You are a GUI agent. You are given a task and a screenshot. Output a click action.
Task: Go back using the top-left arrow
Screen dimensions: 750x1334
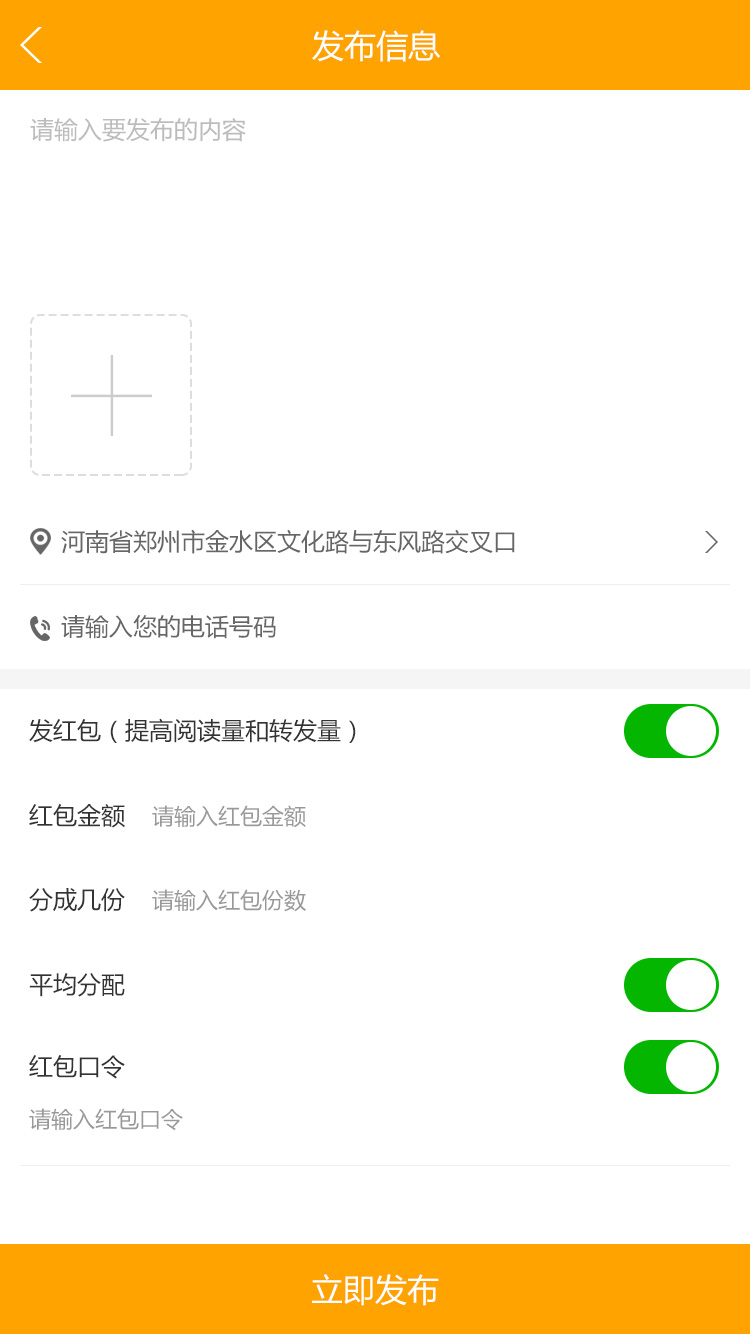tap(32, 45)
